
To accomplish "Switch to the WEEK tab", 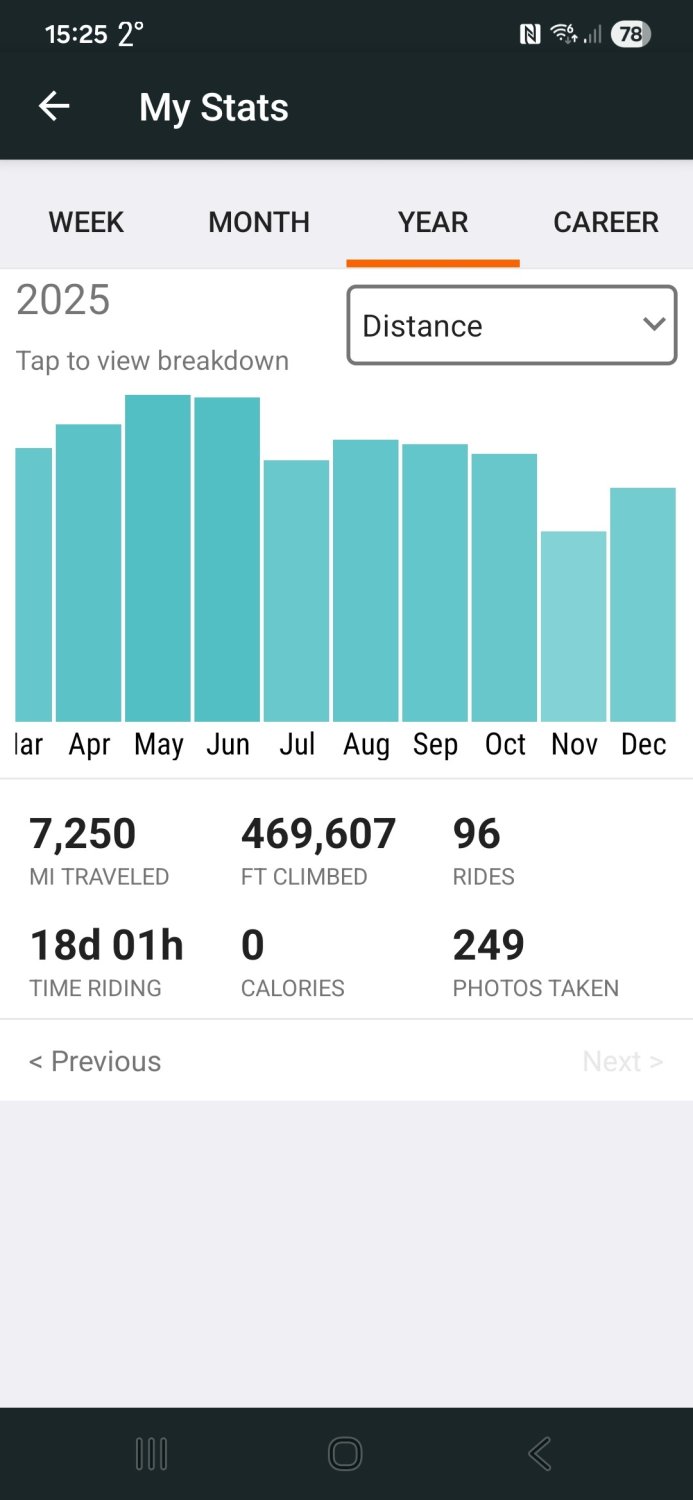I will pyautogui.click(x=87, y=222).
